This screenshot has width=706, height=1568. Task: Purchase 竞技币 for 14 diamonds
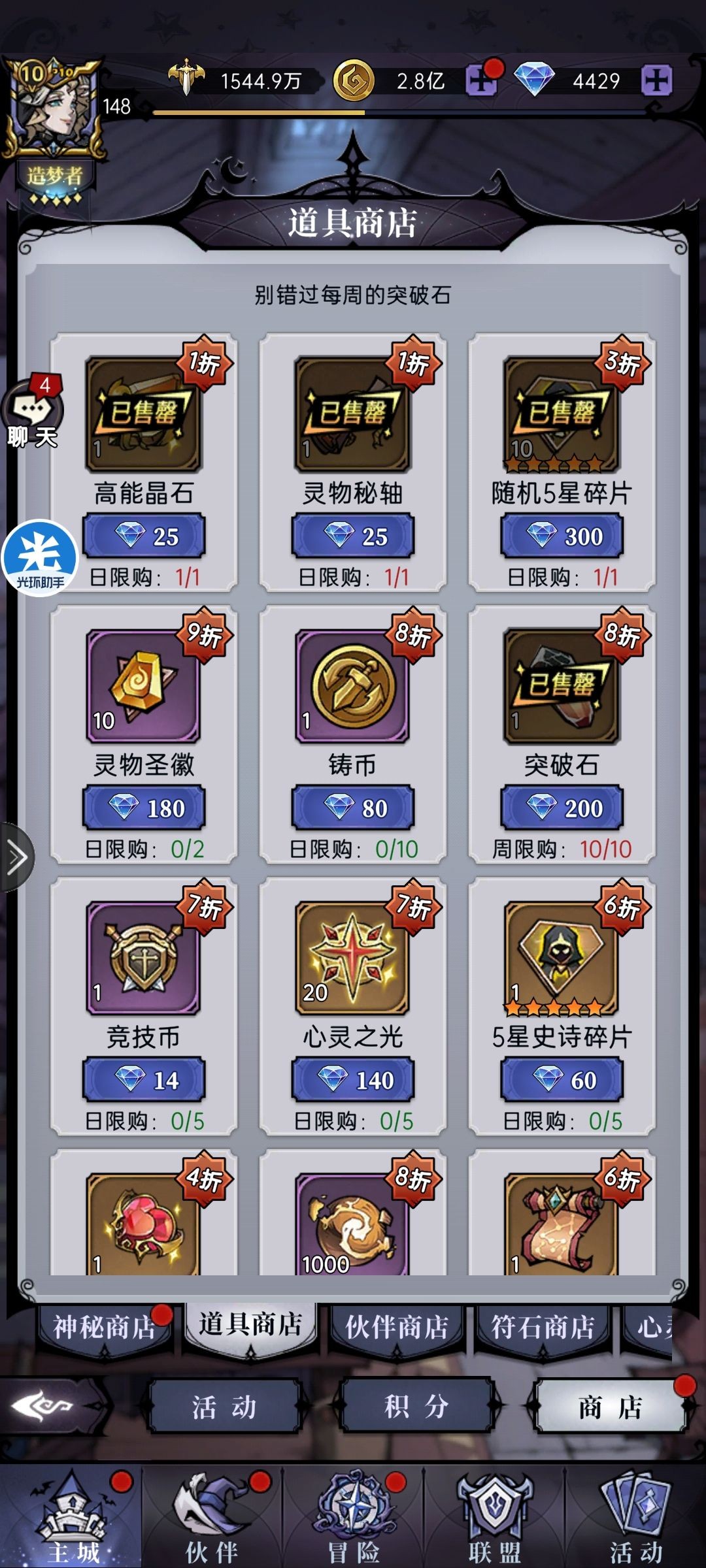click(x=143, y=1080)
